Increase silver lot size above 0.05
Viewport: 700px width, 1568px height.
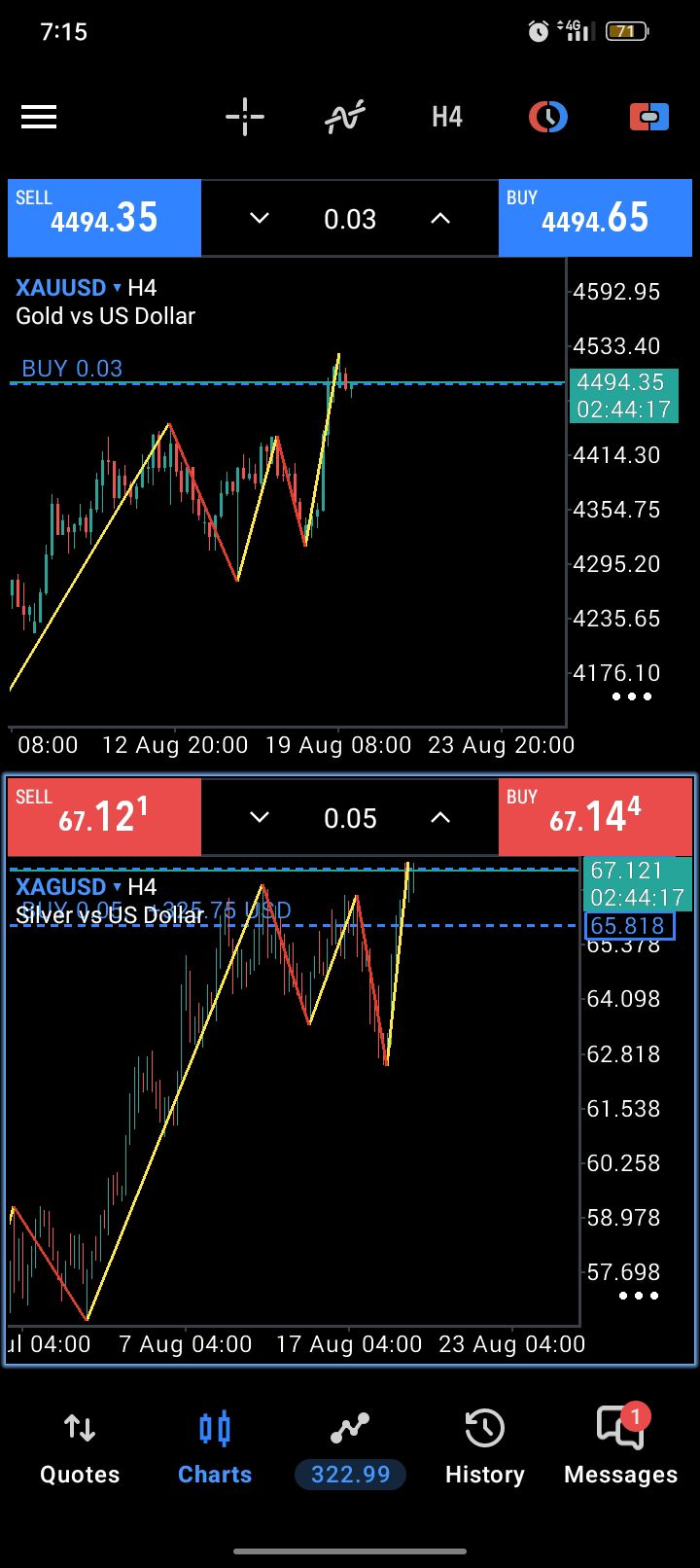[x=440, y=818]
